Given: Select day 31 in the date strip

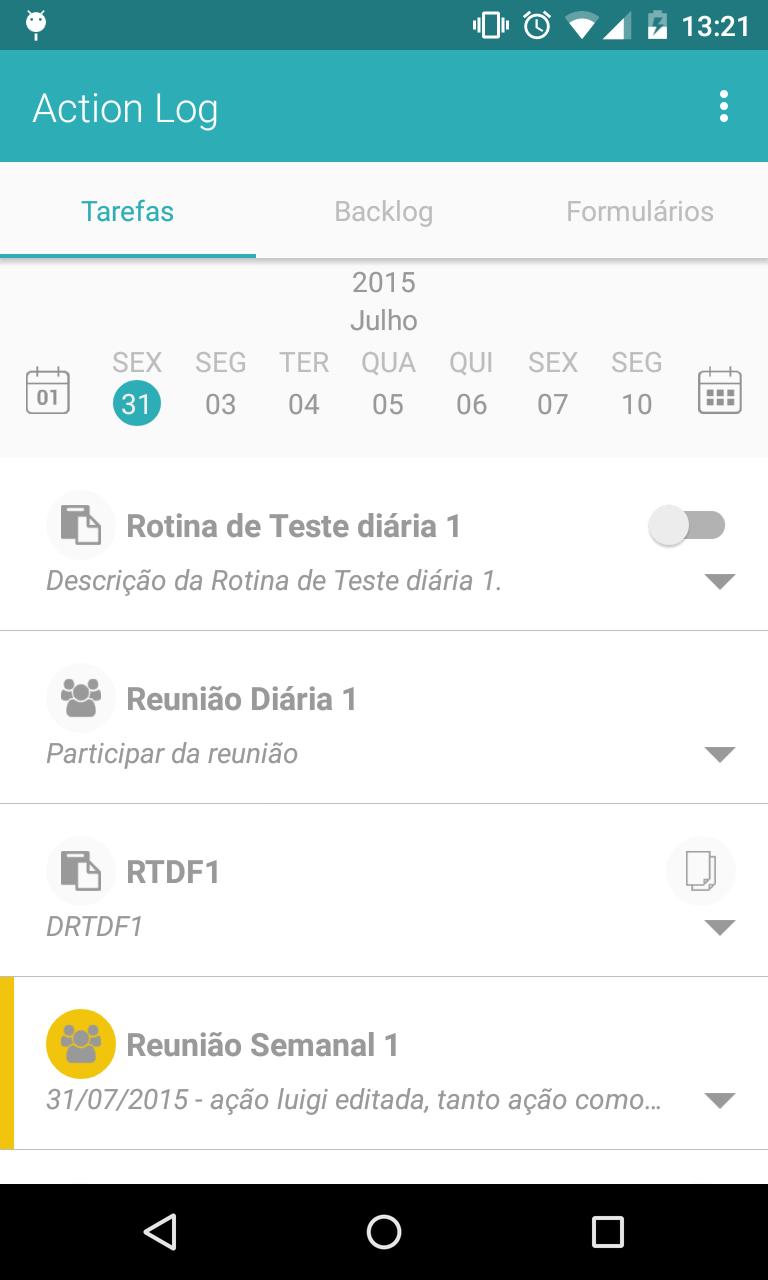Looking at the screenshot, I should coord(137,403).
